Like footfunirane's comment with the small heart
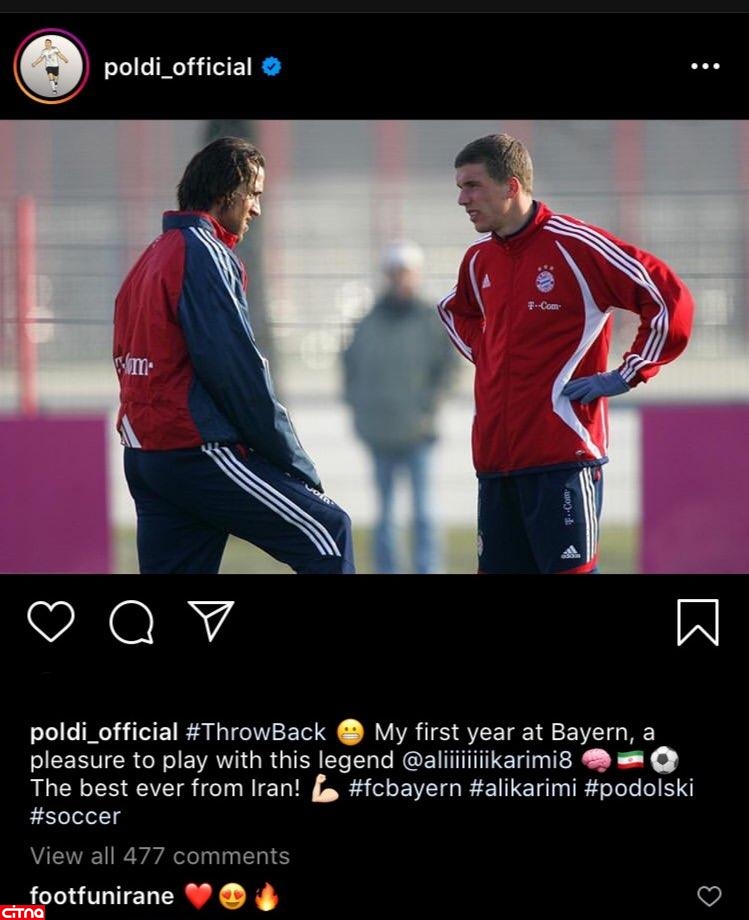 pyautogui.click(x=709, y=896)
